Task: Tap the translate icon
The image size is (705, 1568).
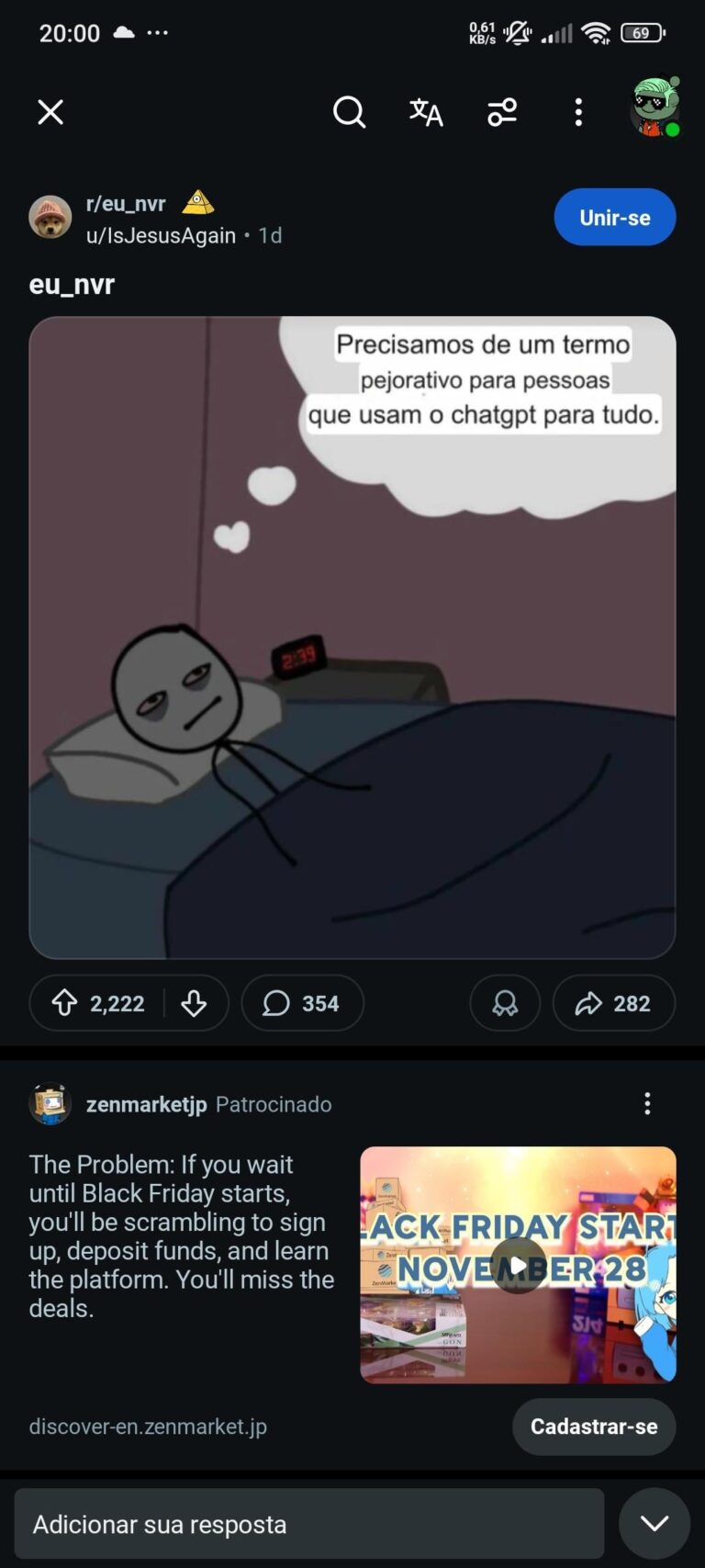Action: click(x=426, y=112)
